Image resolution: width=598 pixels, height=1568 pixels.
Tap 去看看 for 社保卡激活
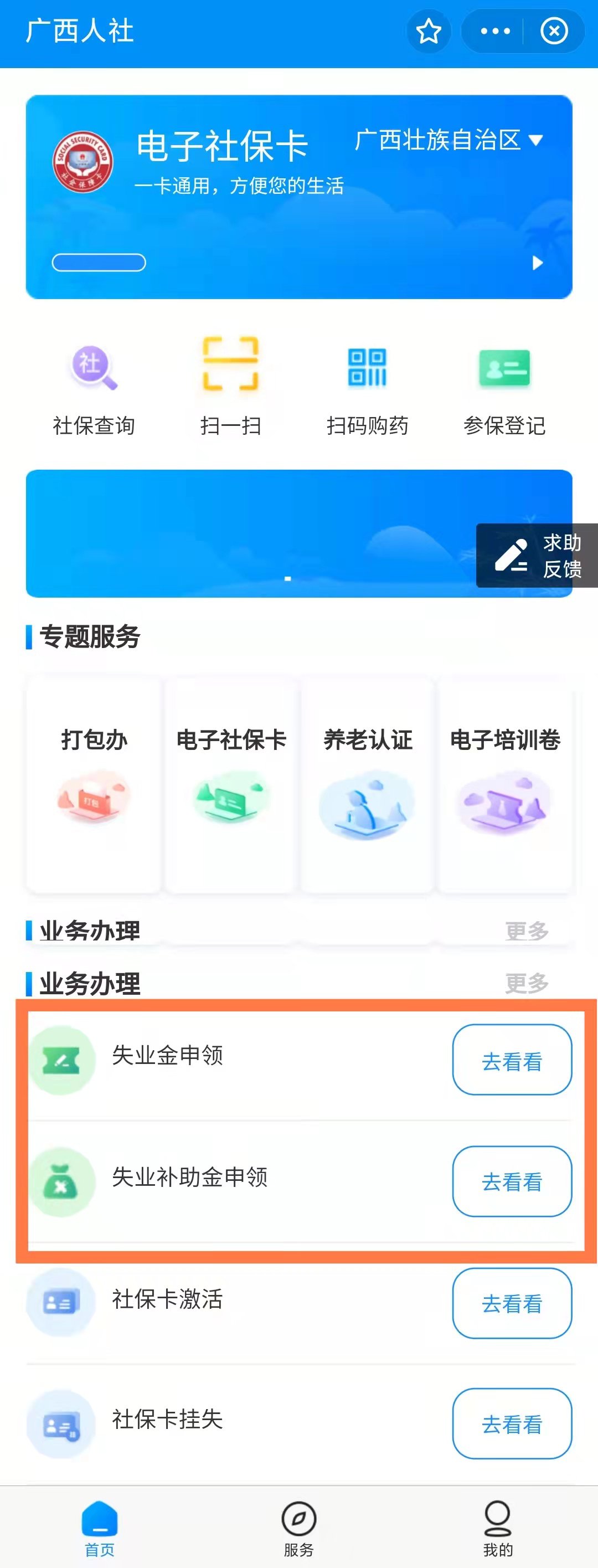click(x=512, y=1303)
